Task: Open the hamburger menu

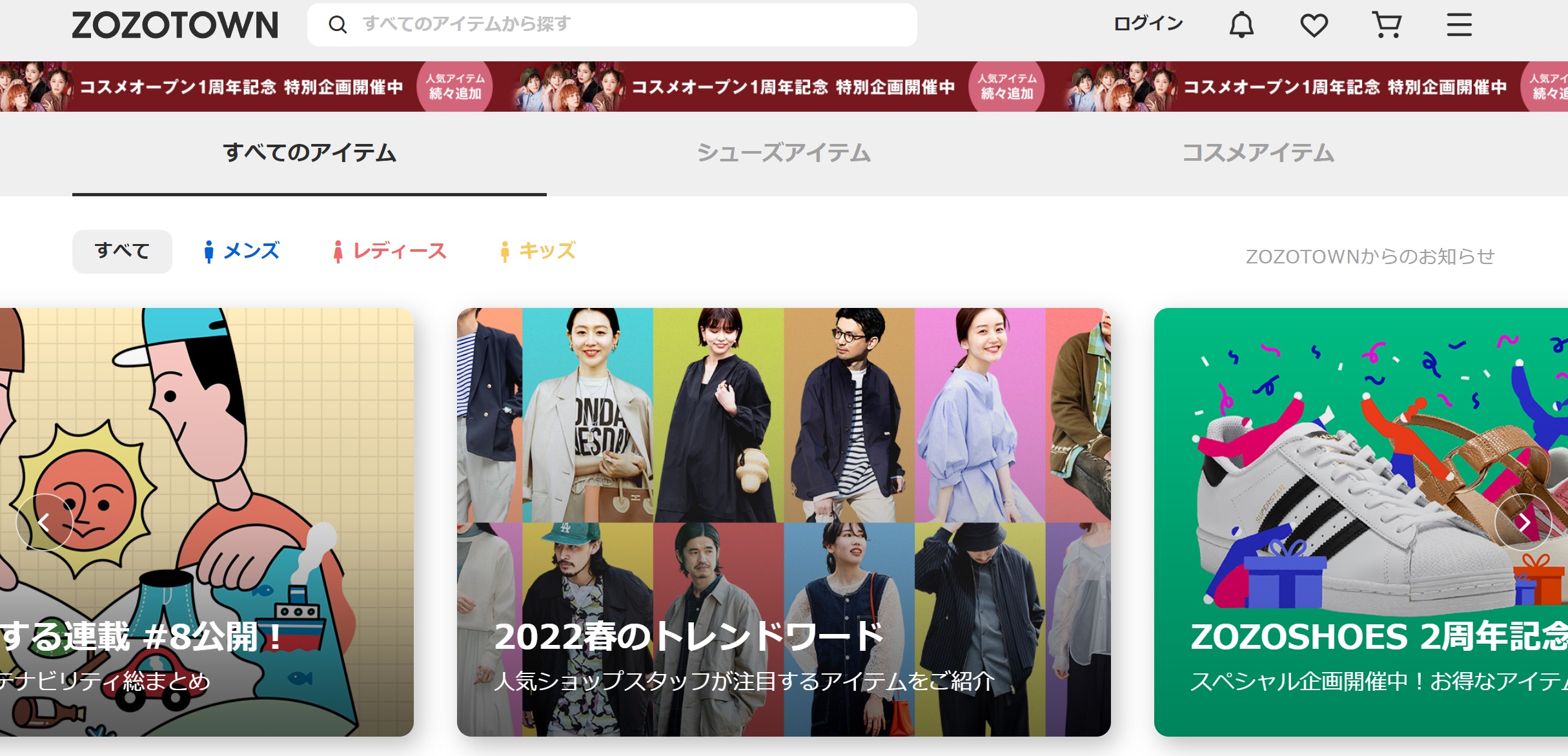Action: pyautogui.click(x=1459, y=25)
